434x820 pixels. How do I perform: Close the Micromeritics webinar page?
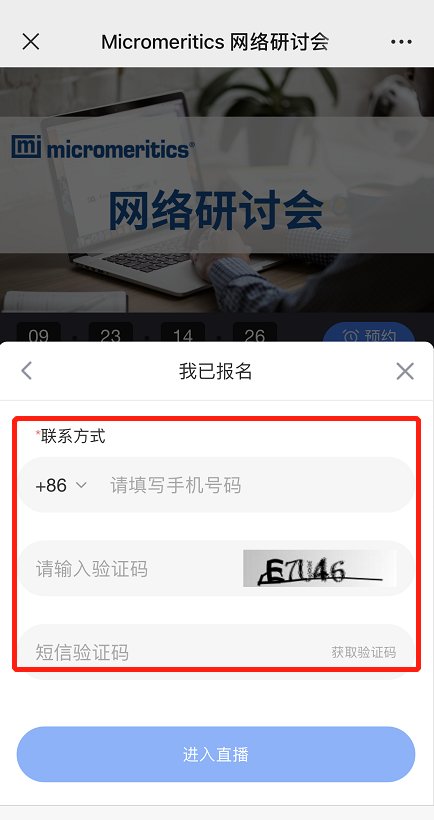pyautogui.click(x=31, y=42)
